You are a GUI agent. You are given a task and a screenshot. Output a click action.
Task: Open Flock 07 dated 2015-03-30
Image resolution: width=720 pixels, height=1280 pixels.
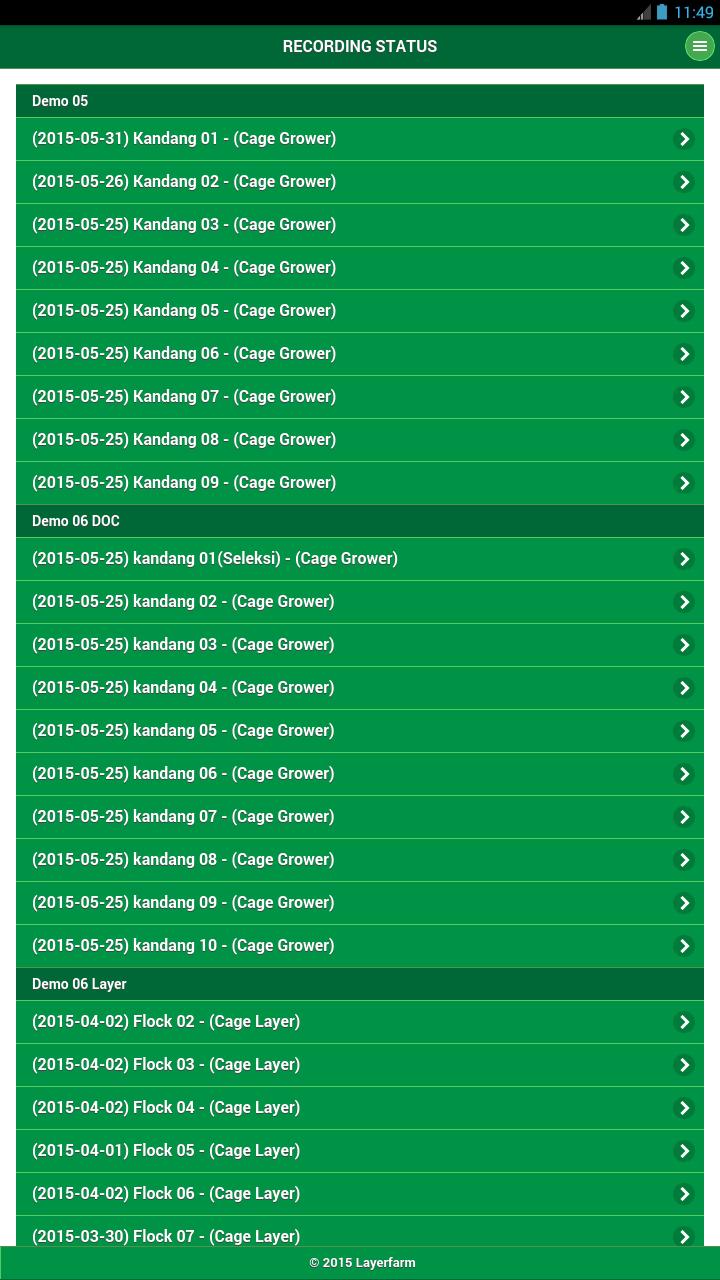(359, 1234)
